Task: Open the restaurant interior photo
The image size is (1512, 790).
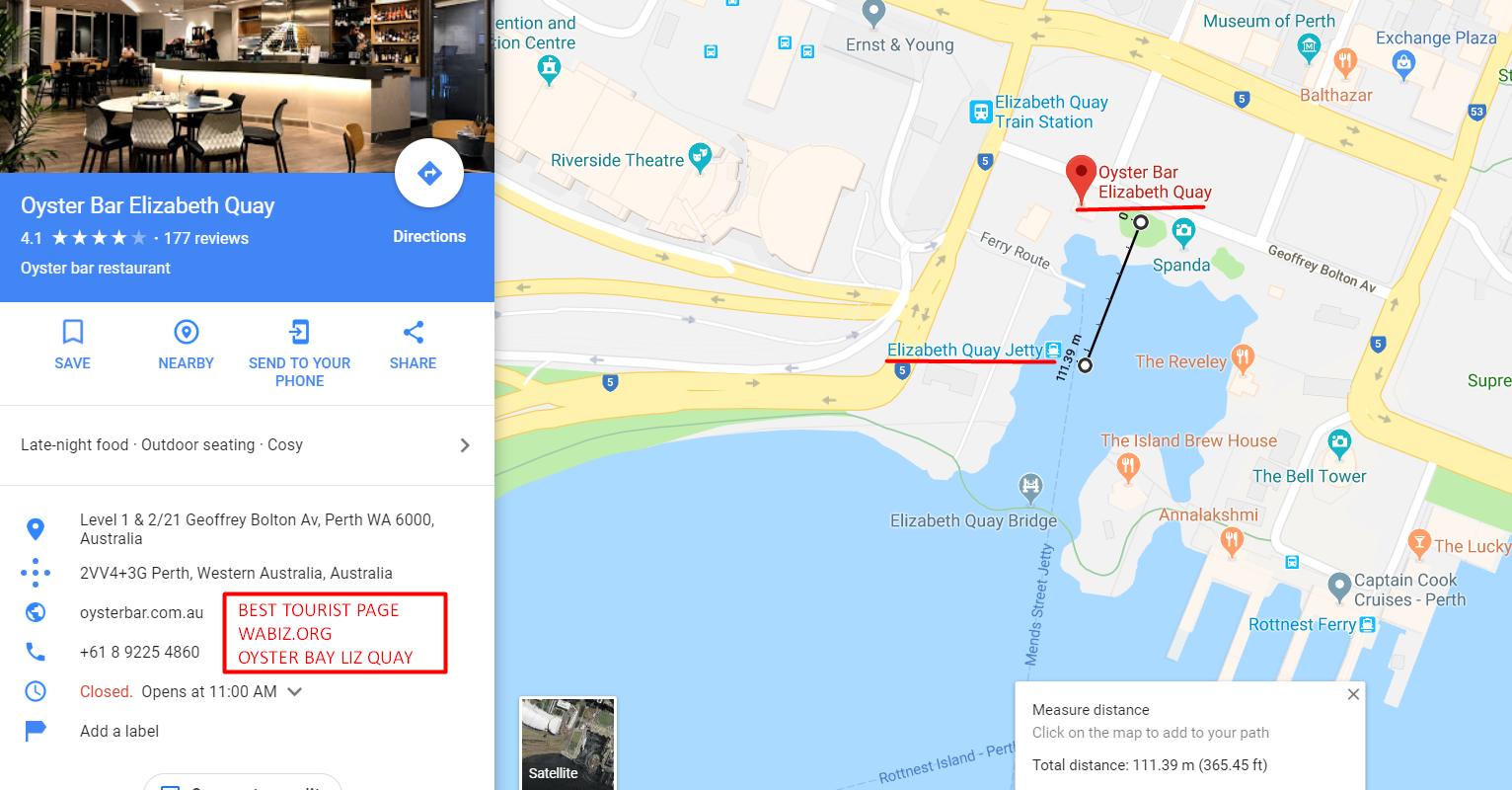Action: 247,86
